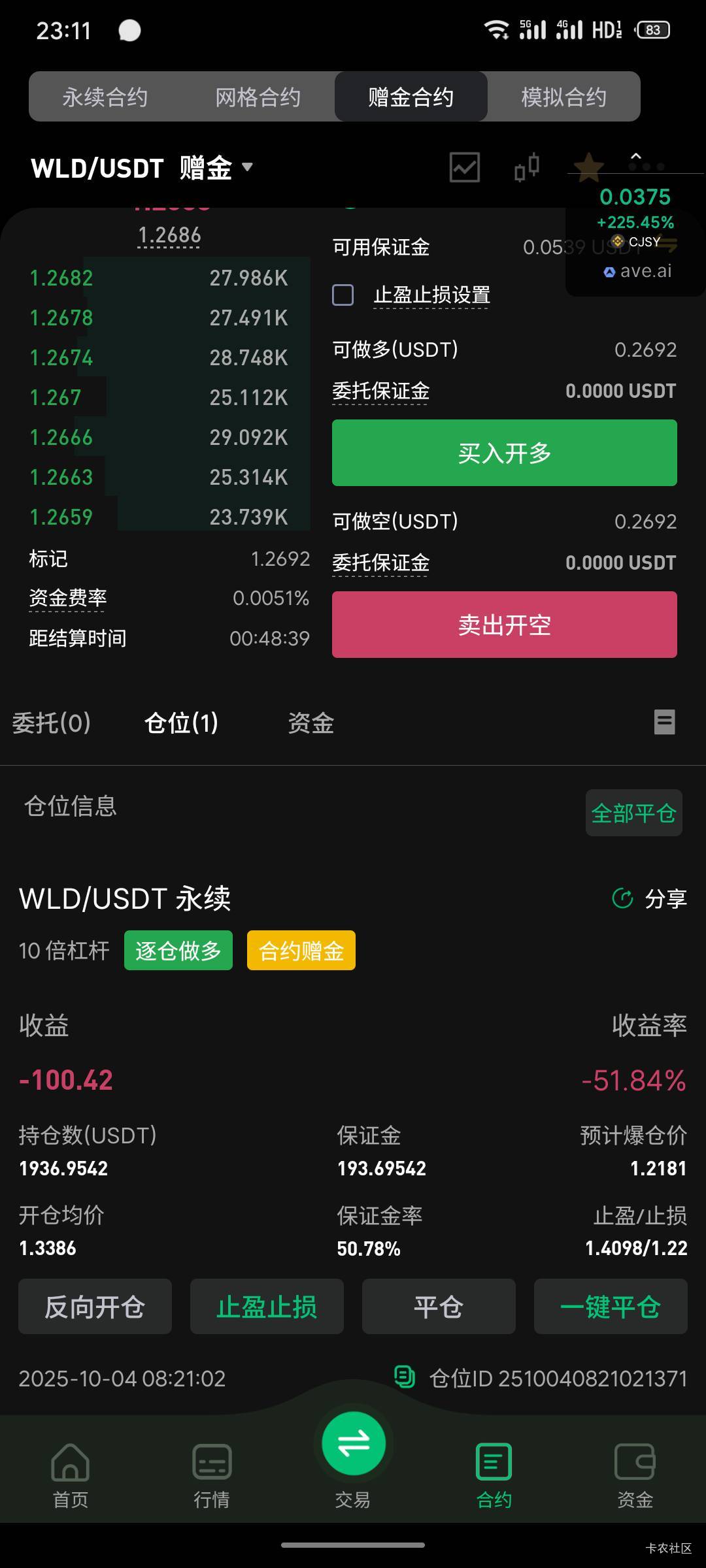Viewport: 706px width, 1568px height.
Task: Switch to the 委托(0) tab
Action: pyautogui.click(x=52, y=723)
